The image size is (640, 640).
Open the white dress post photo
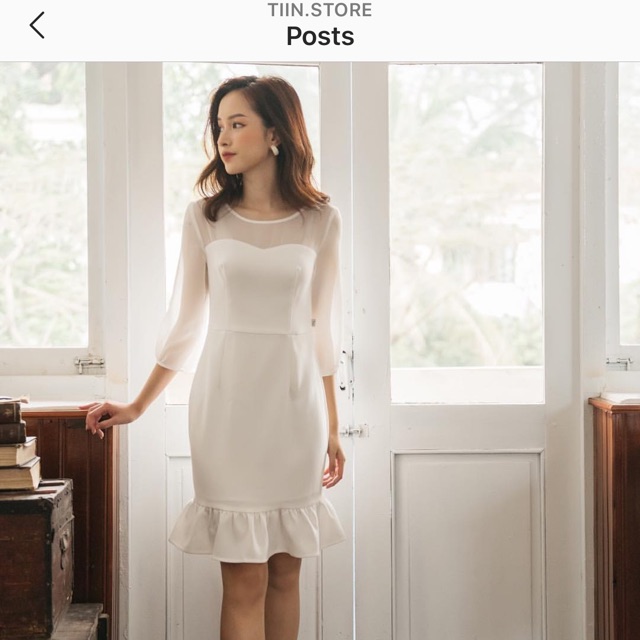point(320,350)
